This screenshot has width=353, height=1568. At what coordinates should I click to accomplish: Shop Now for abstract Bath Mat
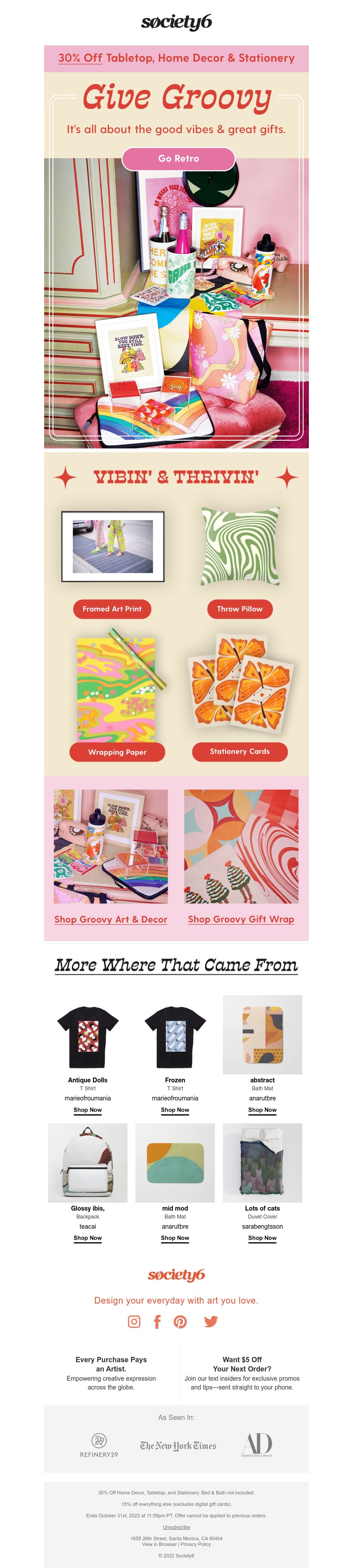262,1110
